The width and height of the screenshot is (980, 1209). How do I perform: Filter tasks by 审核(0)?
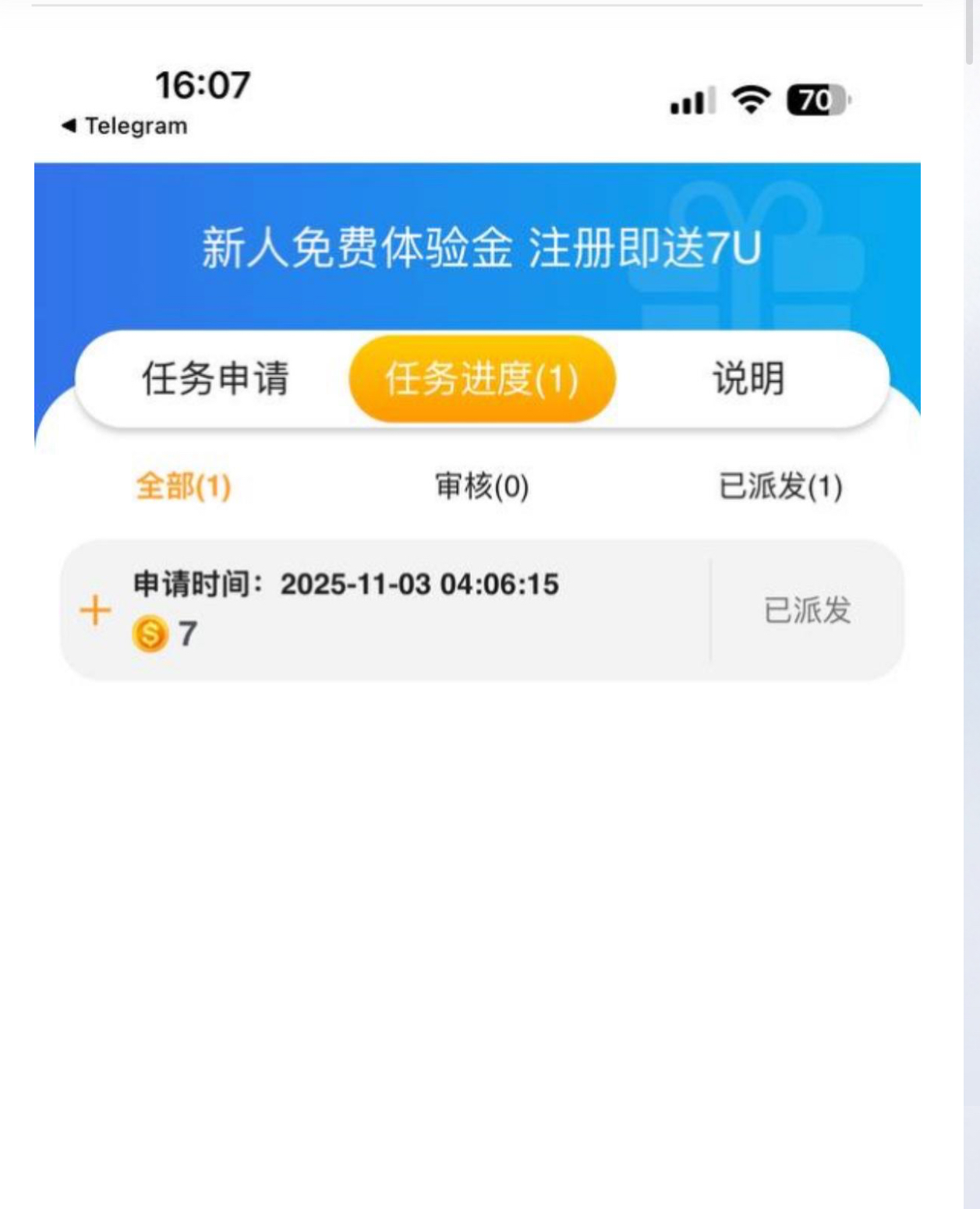[x=482, y=486]
